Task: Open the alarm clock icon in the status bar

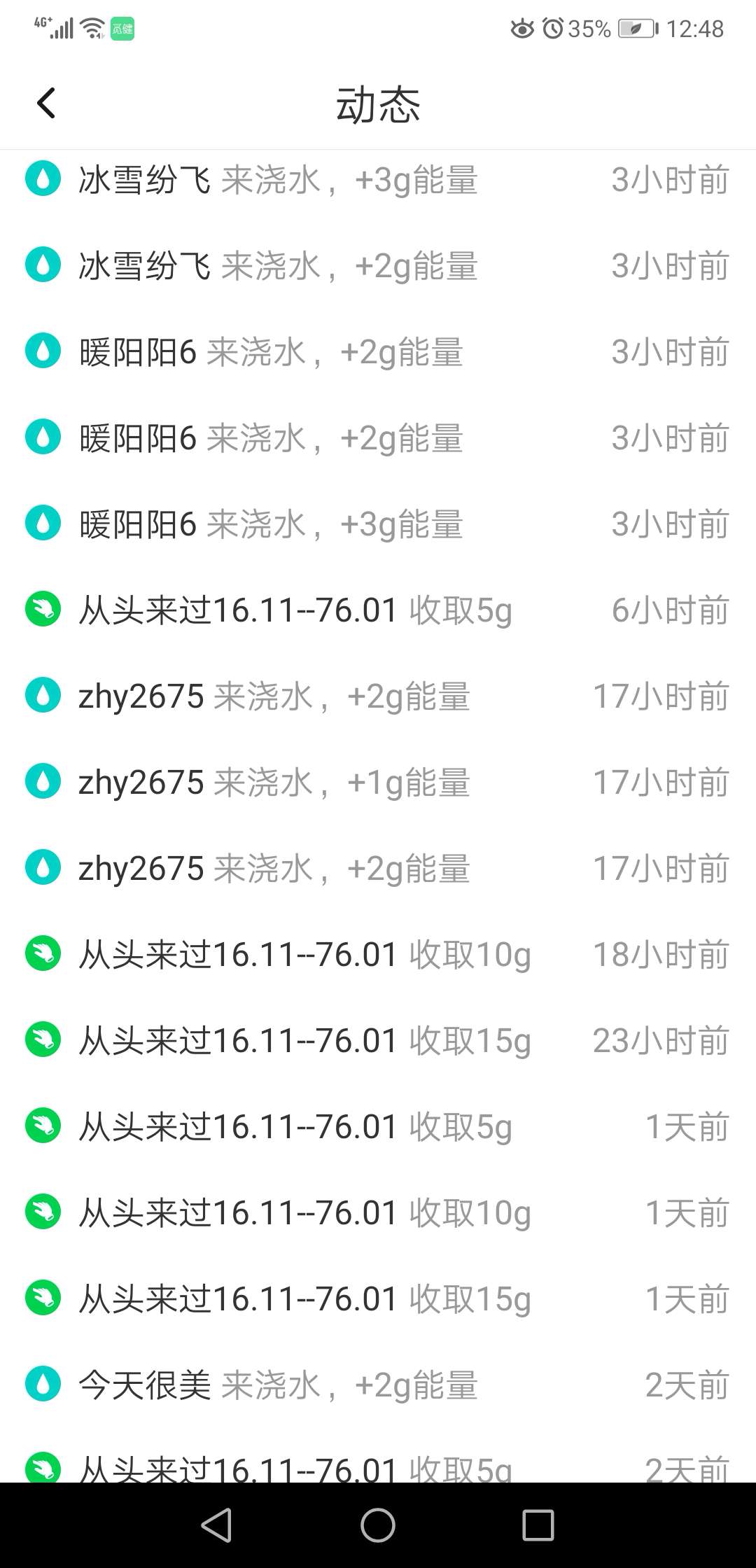Action: [553, 29]
